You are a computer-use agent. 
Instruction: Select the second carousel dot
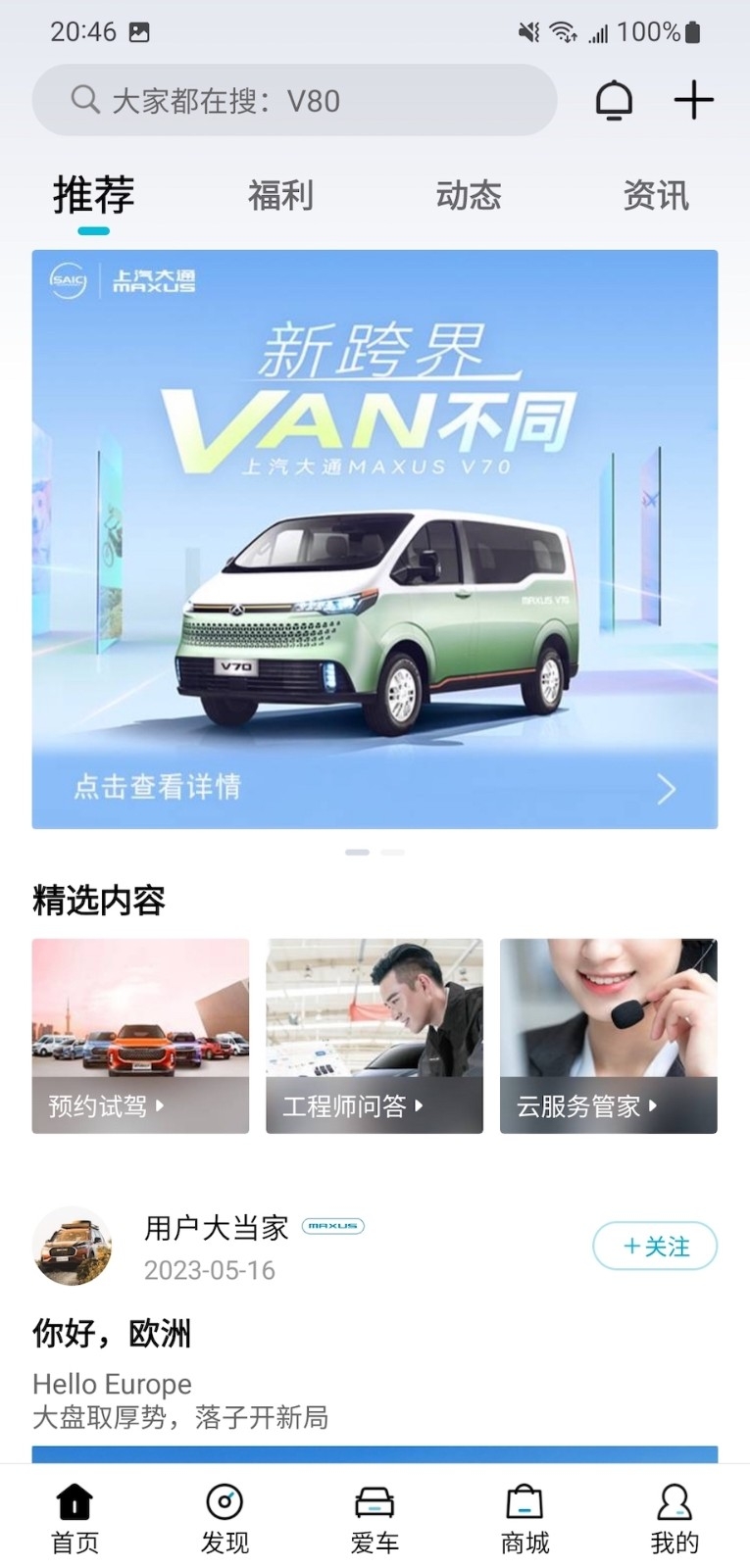(x=392, y=852)
